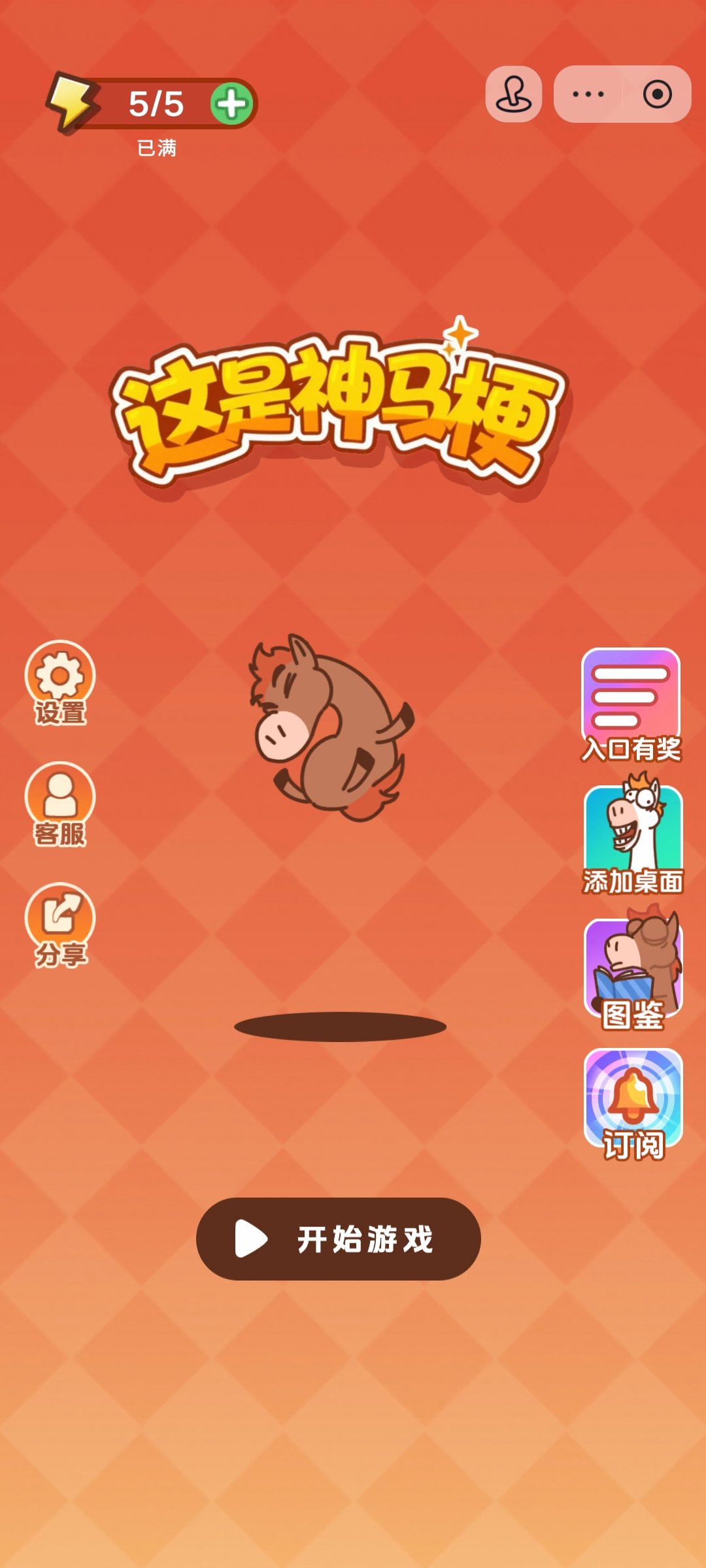
Task: Open 入口有奖 reward entry
Action: click(x=631, y=704)
